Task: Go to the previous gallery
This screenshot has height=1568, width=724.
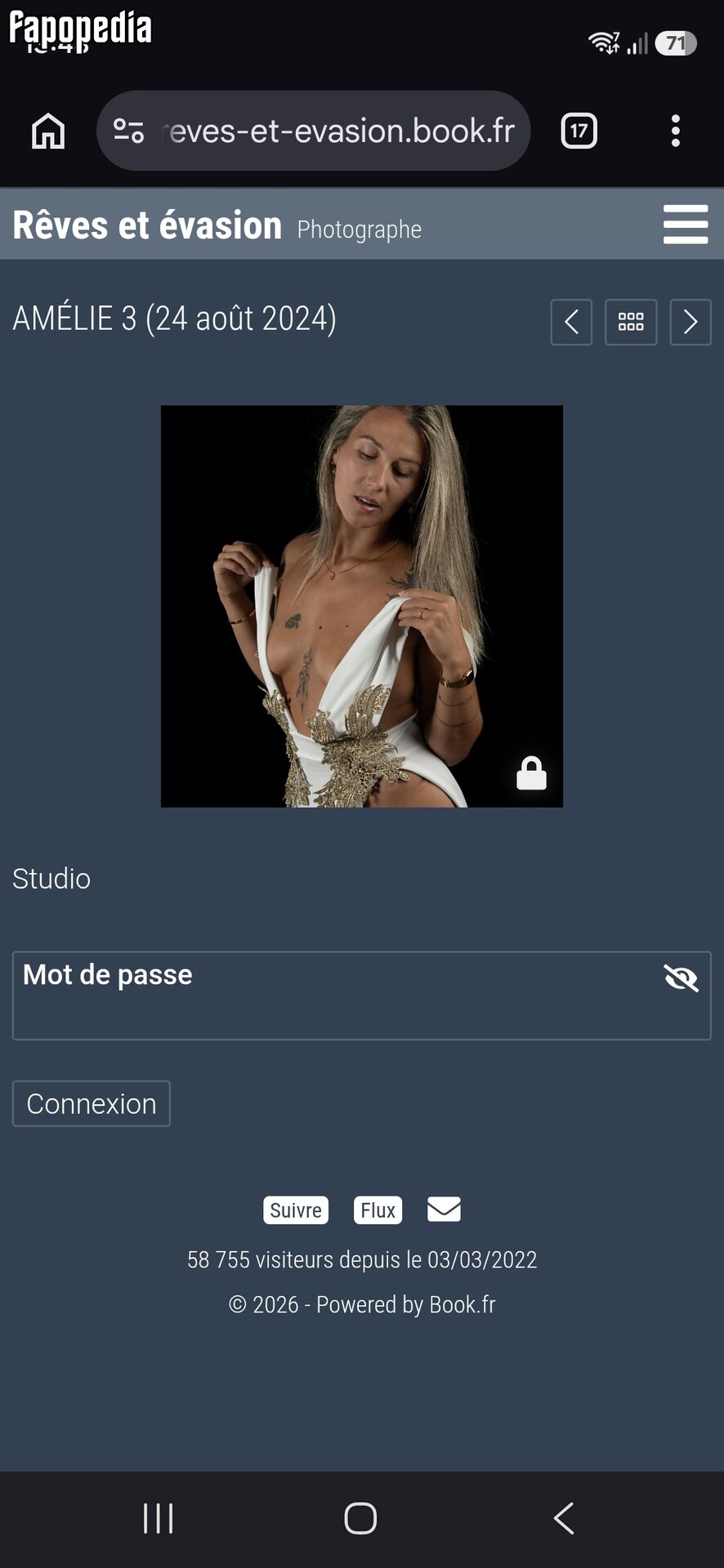Action: [x=571, y=323]
